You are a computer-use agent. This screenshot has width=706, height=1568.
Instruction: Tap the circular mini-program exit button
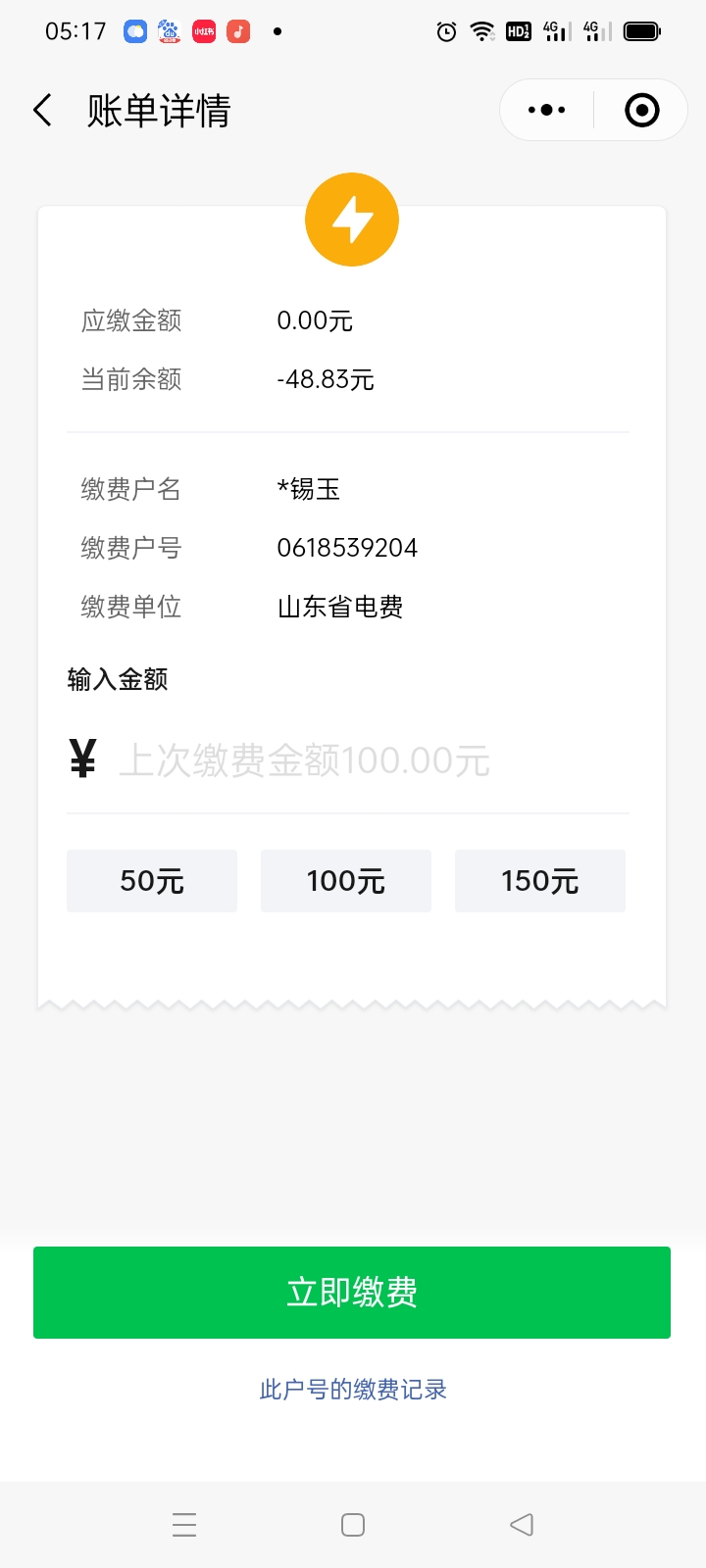coord(641,110)
